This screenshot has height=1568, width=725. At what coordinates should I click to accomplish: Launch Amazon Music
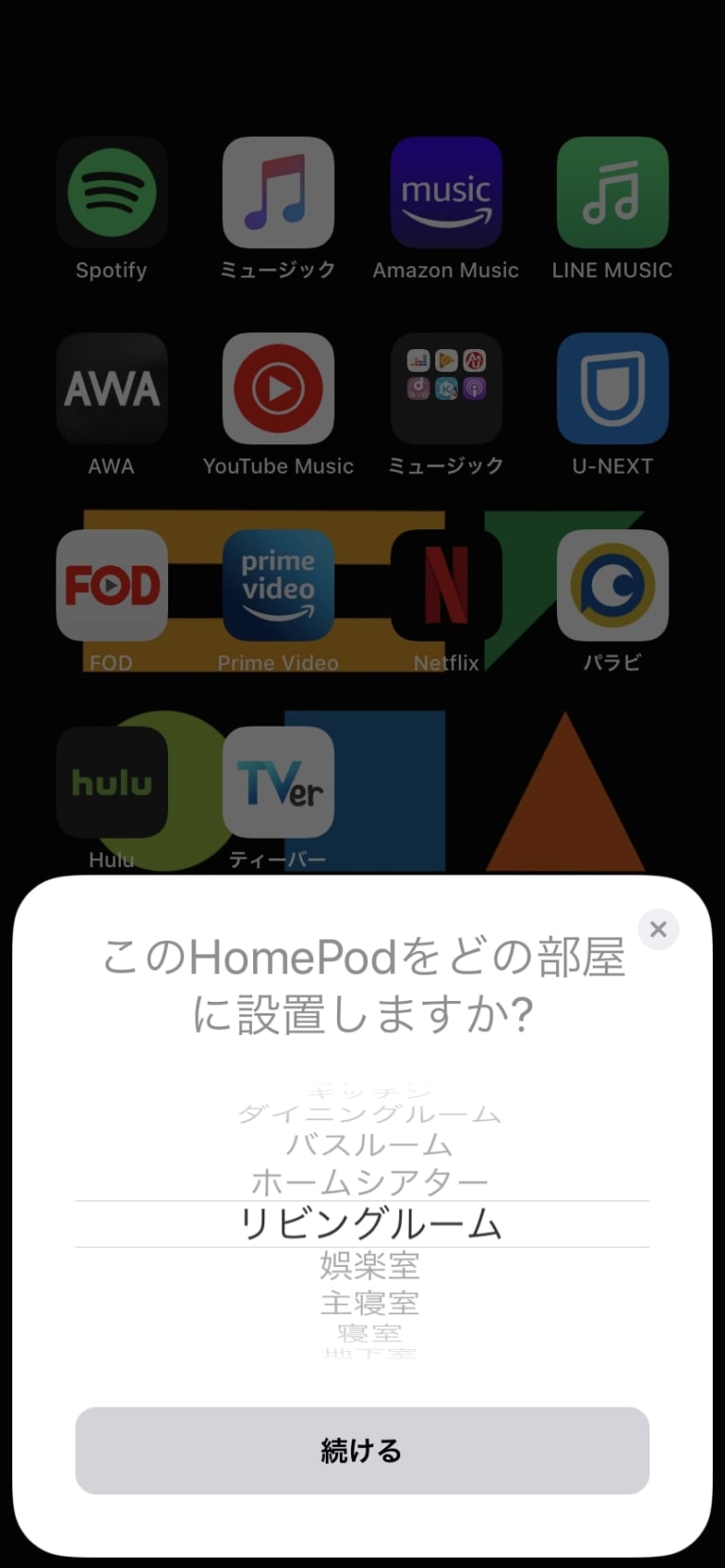tap(446, 192)
